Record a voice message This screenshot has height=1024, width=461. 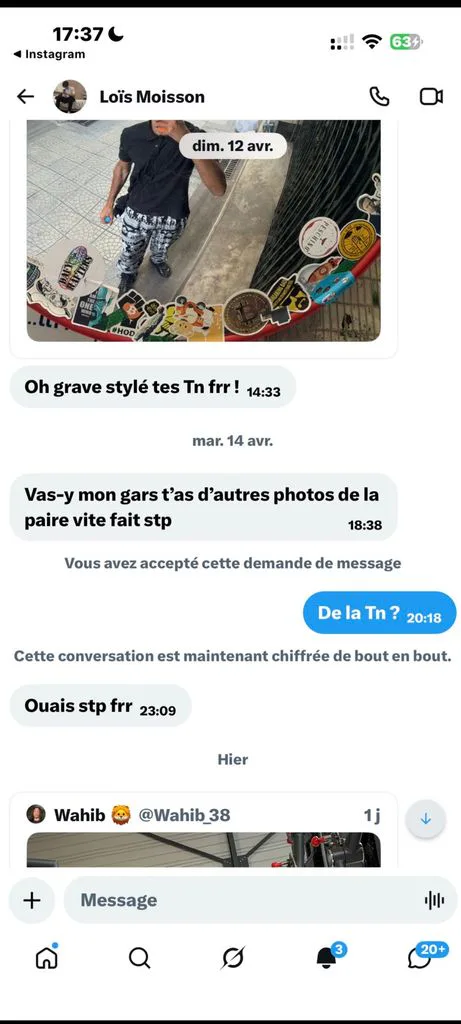point(434,901)
